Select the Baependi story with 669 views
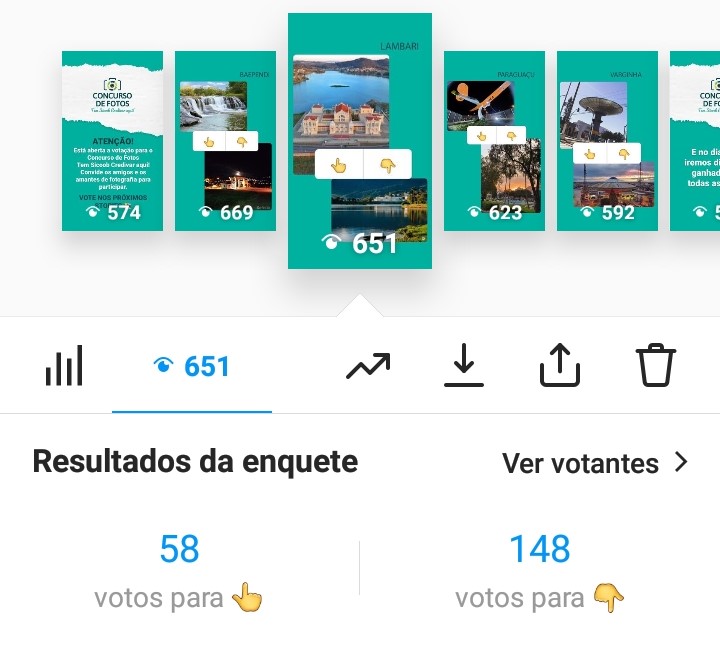 click(225, 141)
